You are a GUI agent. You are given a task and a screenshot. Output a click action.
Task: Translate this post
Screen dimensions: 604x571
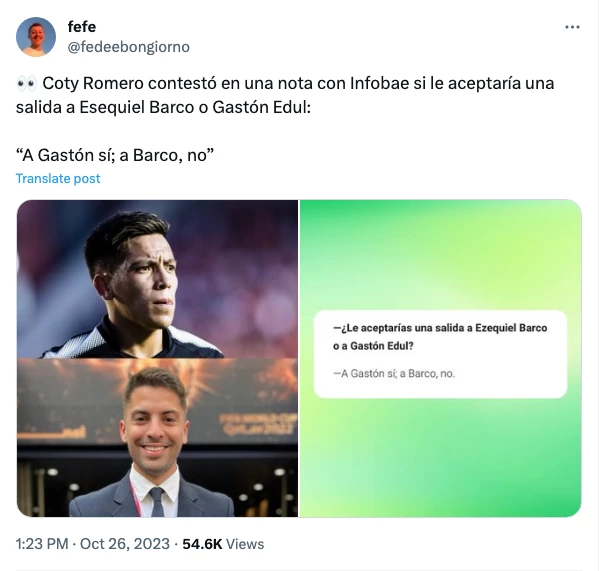(x=58, y=178)
